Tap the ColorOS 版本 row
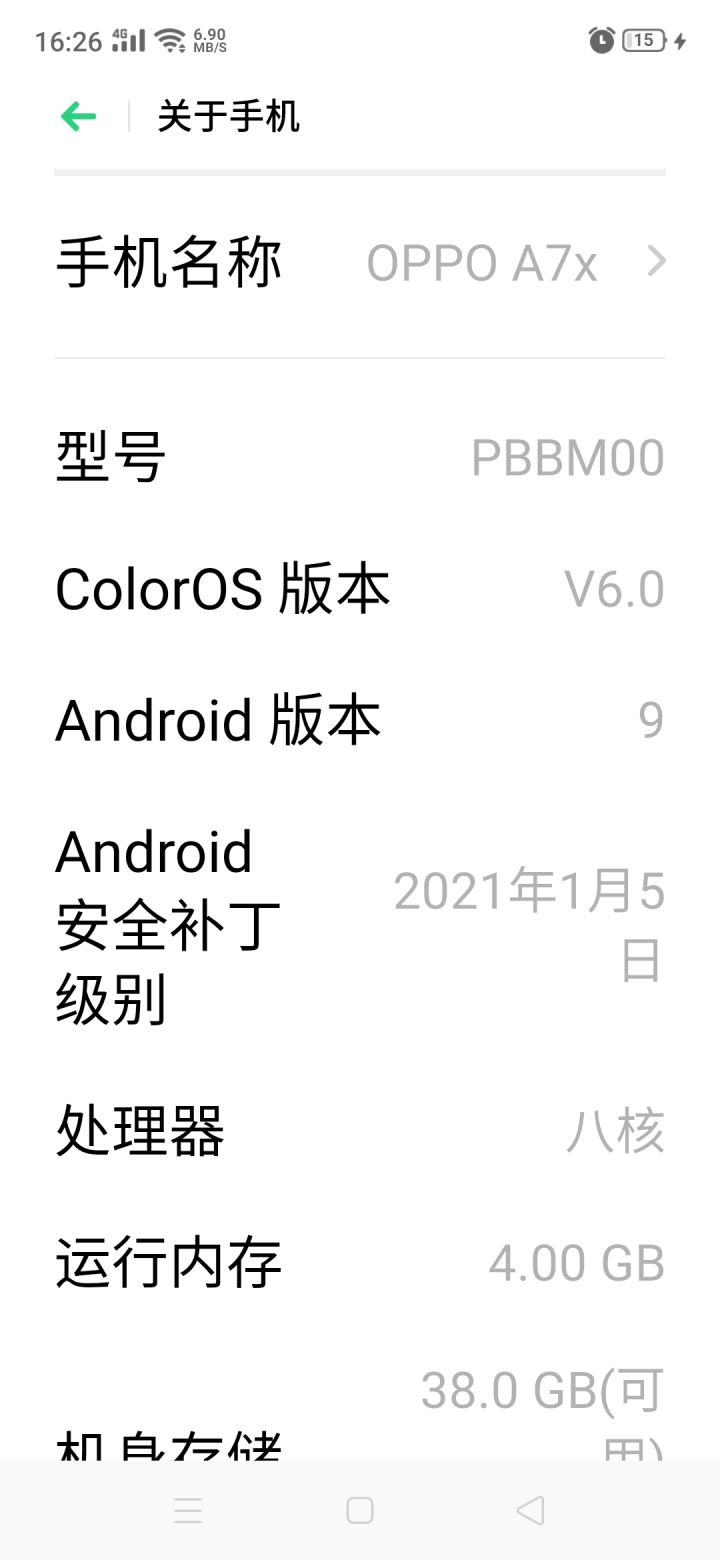 pyautogui.click(x=360, y=589)
